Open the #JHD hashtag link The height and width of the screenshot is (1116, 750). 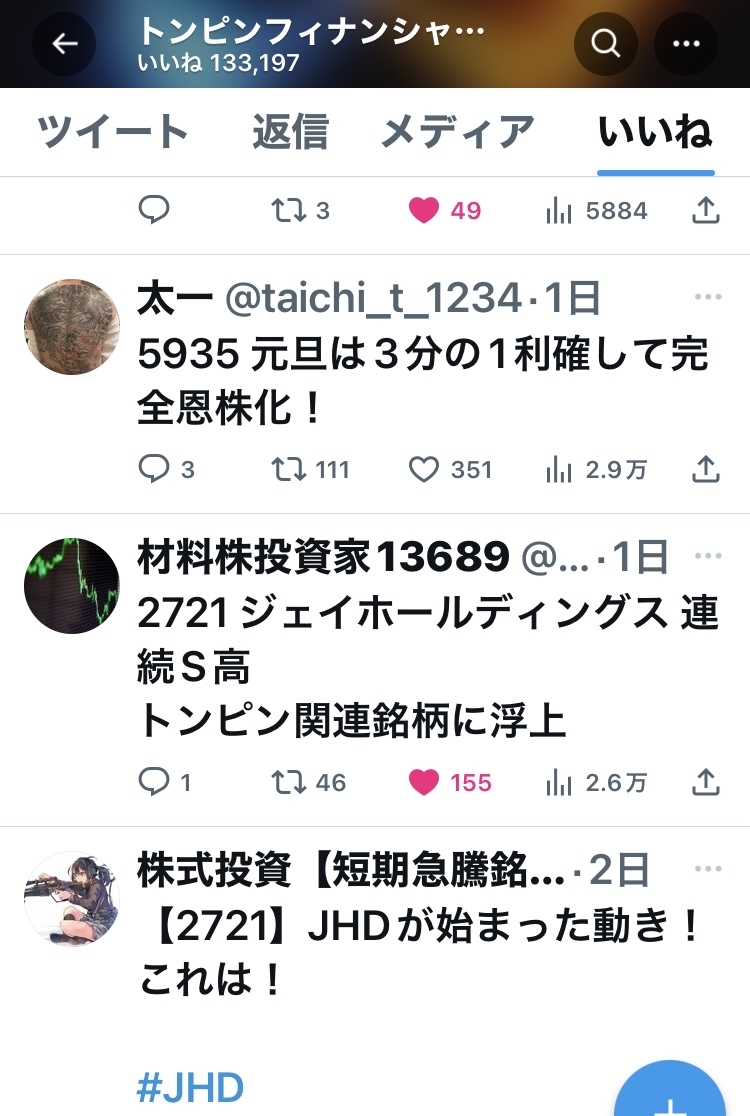[190, 1089]
